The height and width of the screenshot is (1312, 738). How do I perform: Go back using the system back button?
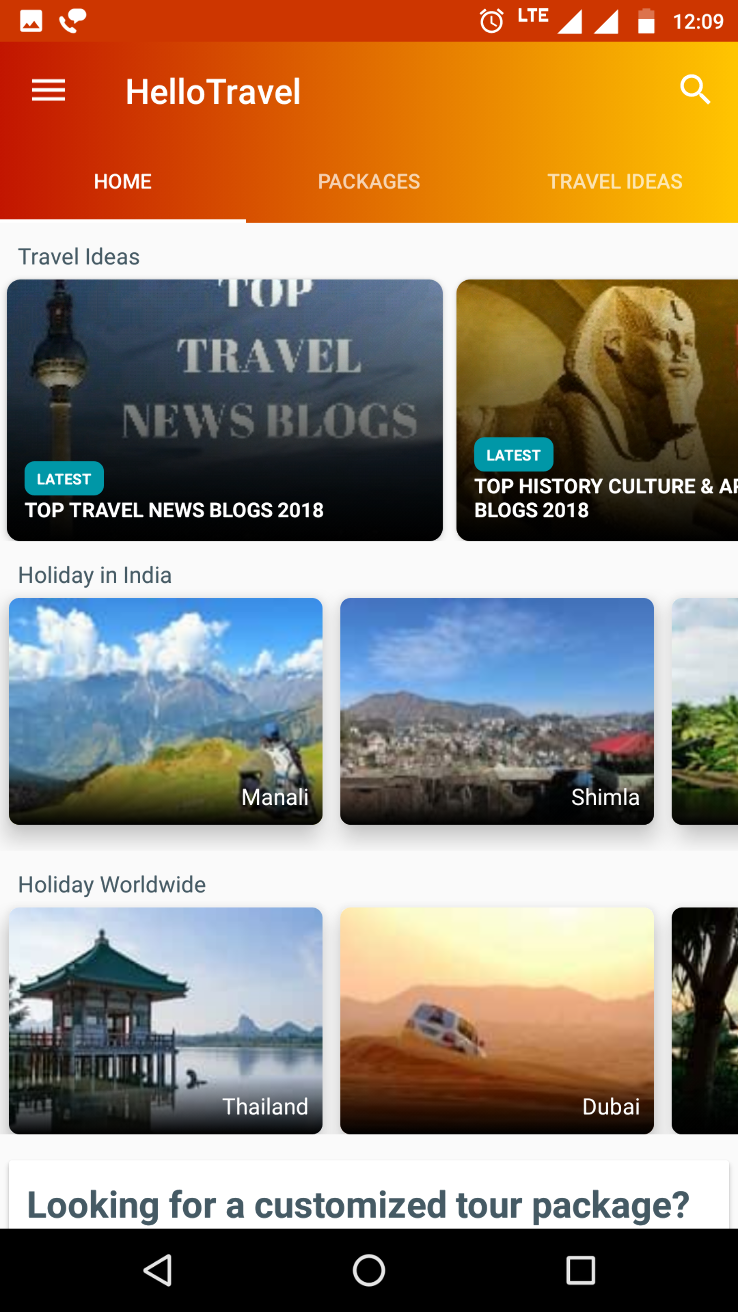(157, 1270)
